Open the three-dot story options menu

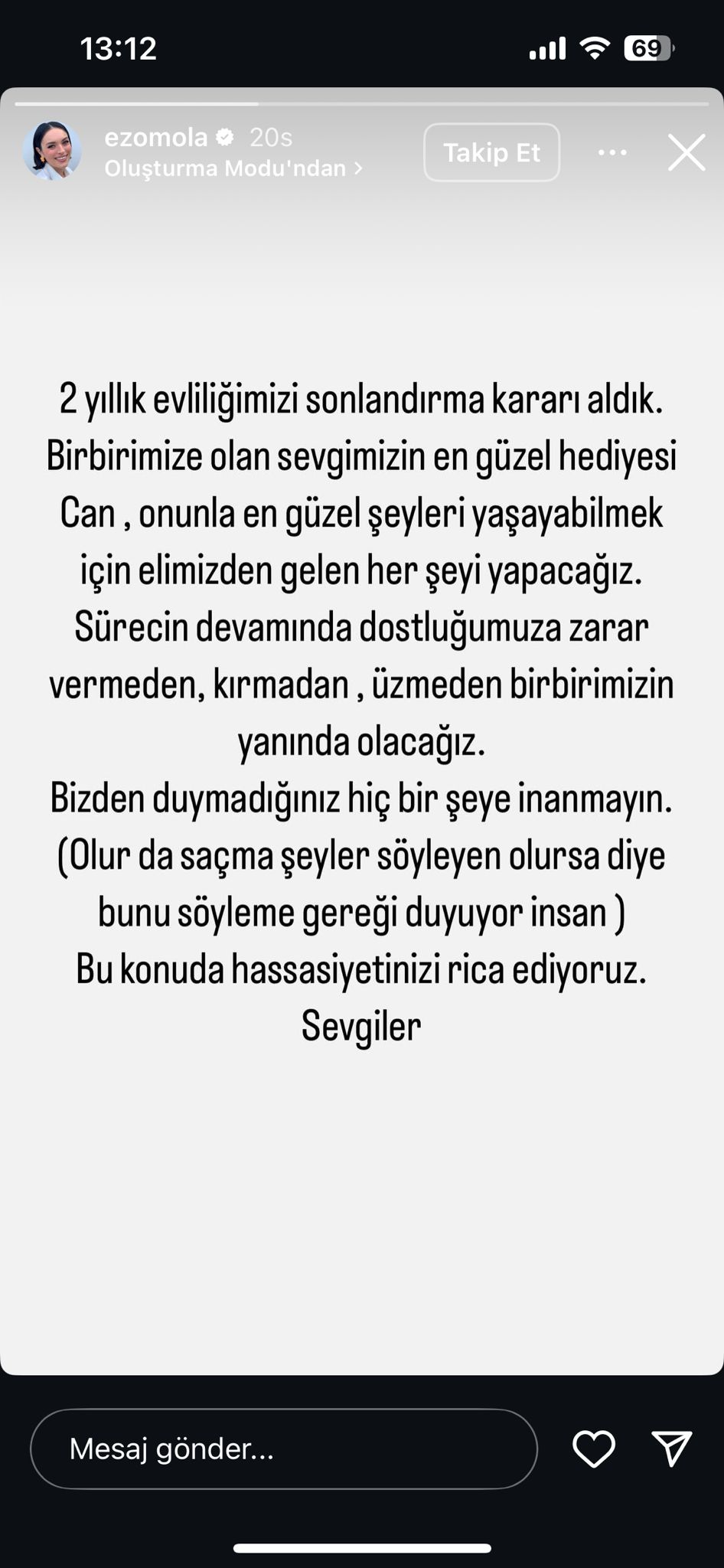coord(612,152)
